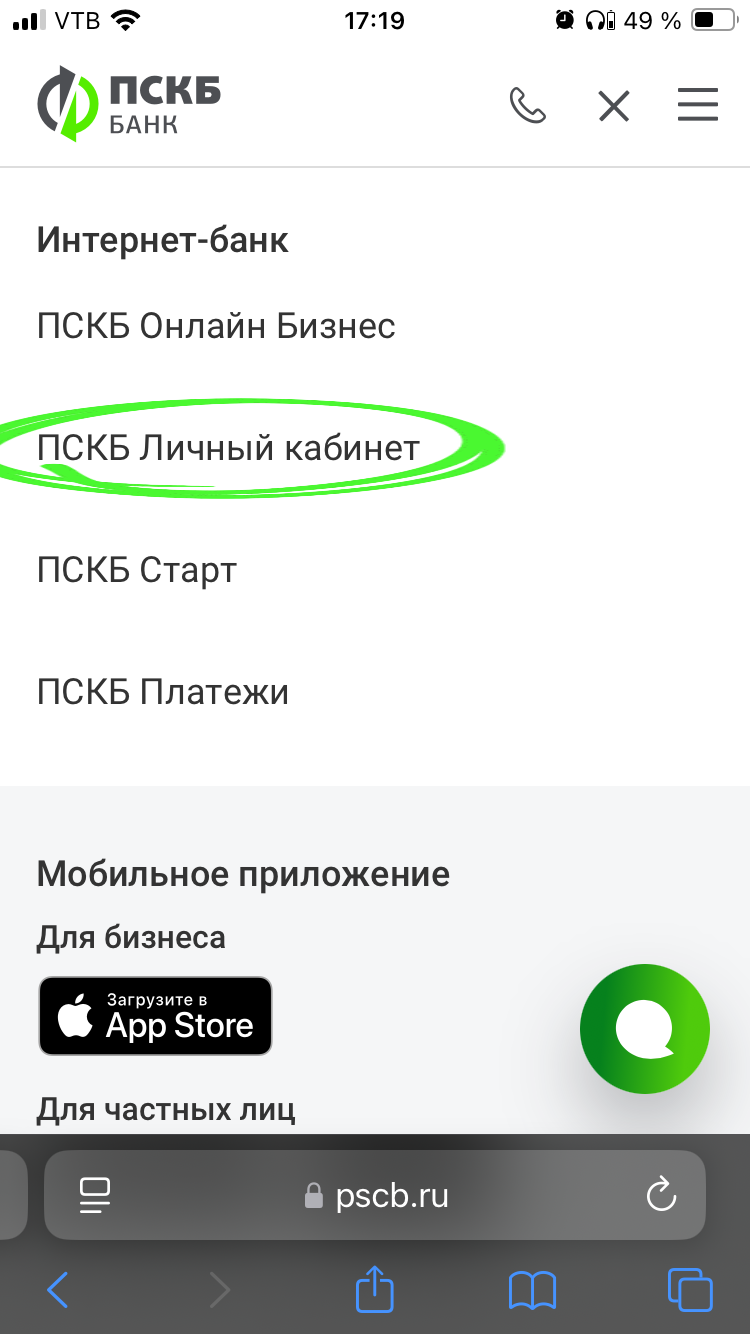This screenshot has height=1334, width=750.
Task: Tap the ПСКБ Банк logo
Action: coord(129,104)
